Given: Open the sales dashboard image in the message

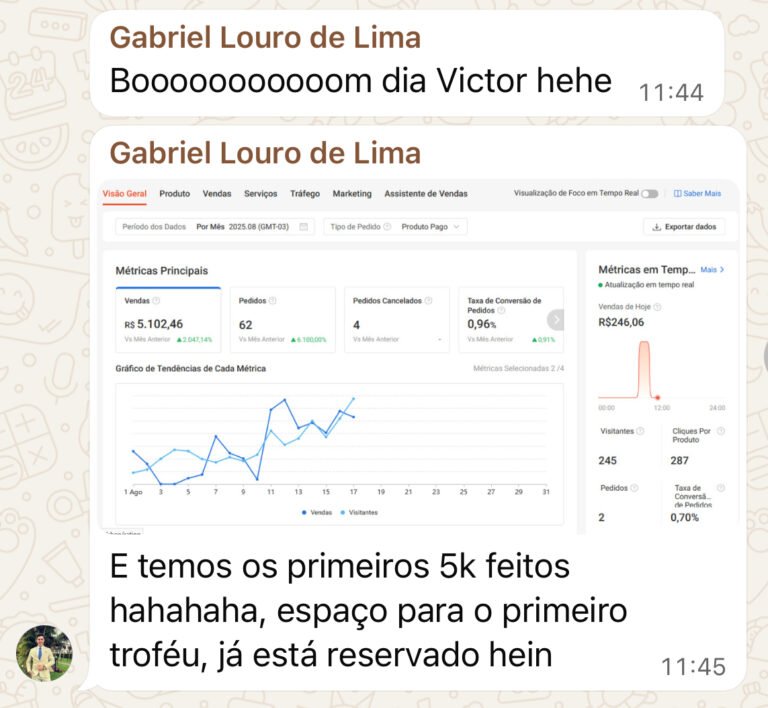Looking at the screenshot, I should (419, 356).
